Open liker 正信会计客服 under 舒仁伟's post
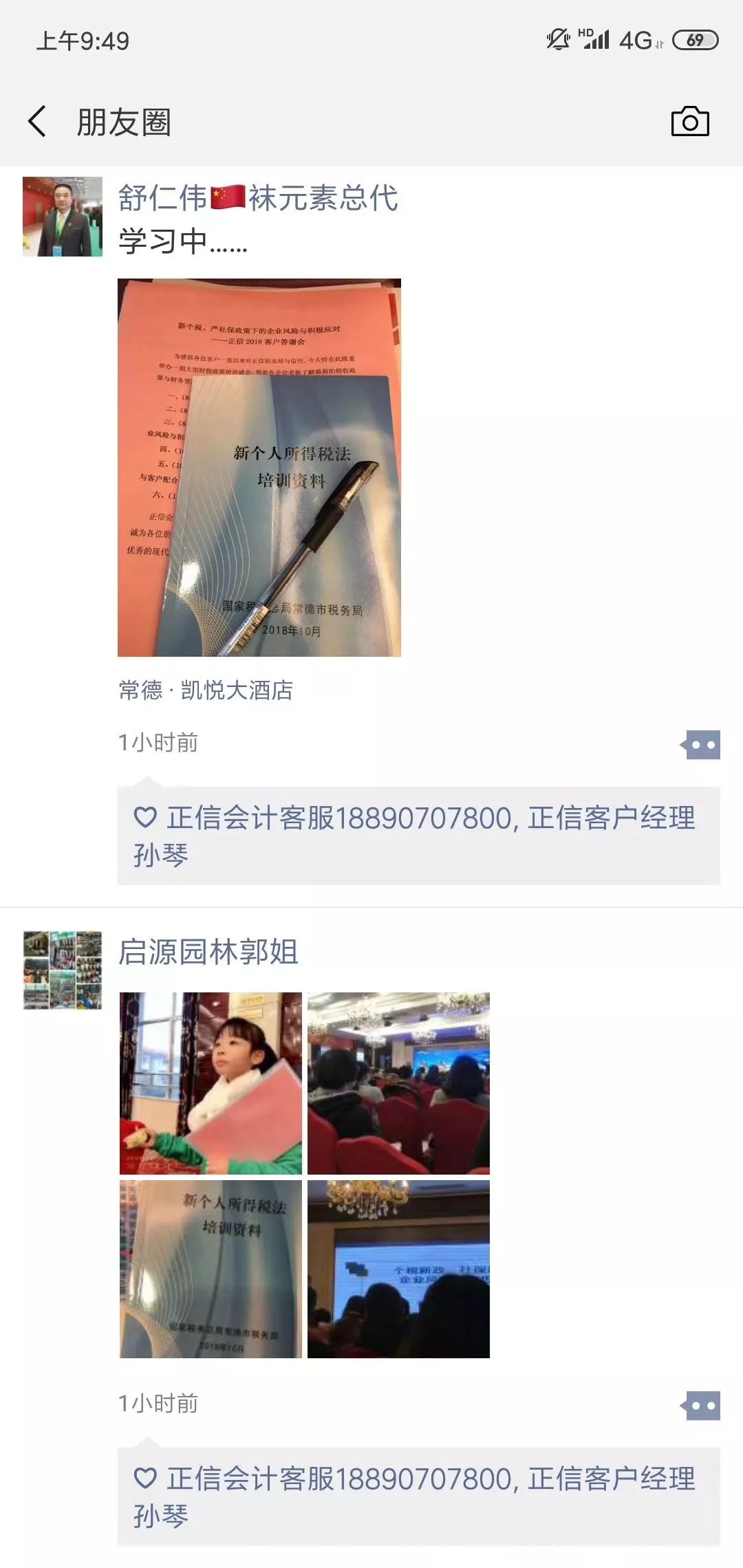 [340, 818]
